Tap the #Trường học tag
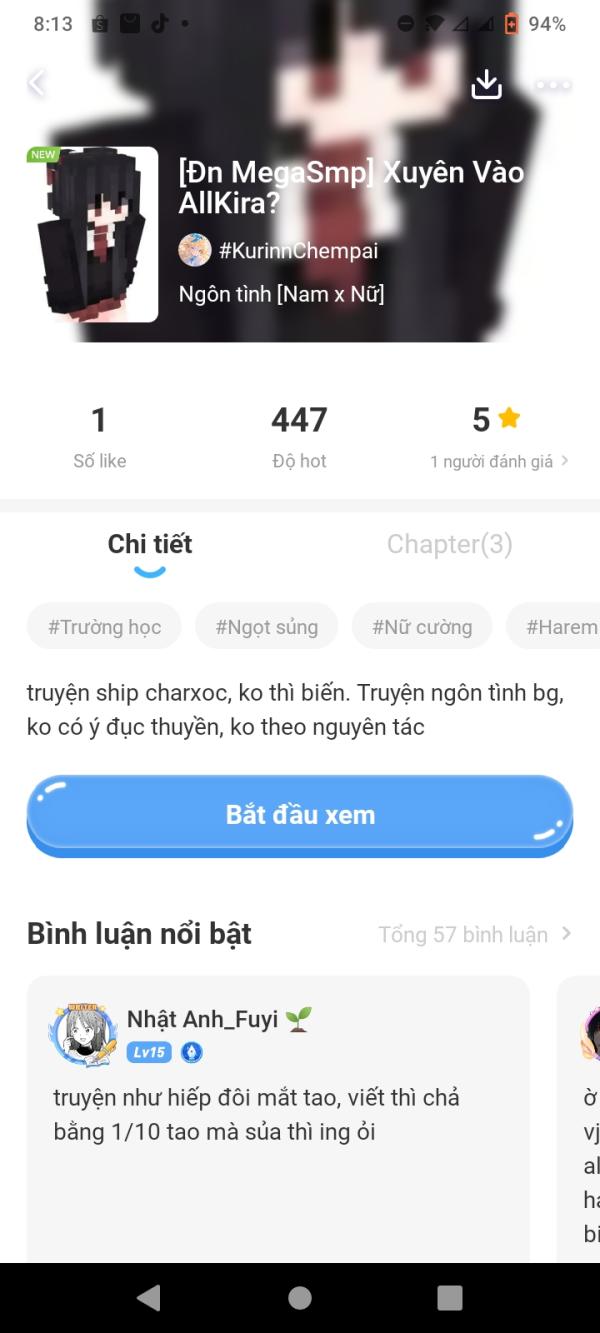Screen dimensions: 600x1333 click(x=104, y=627)
